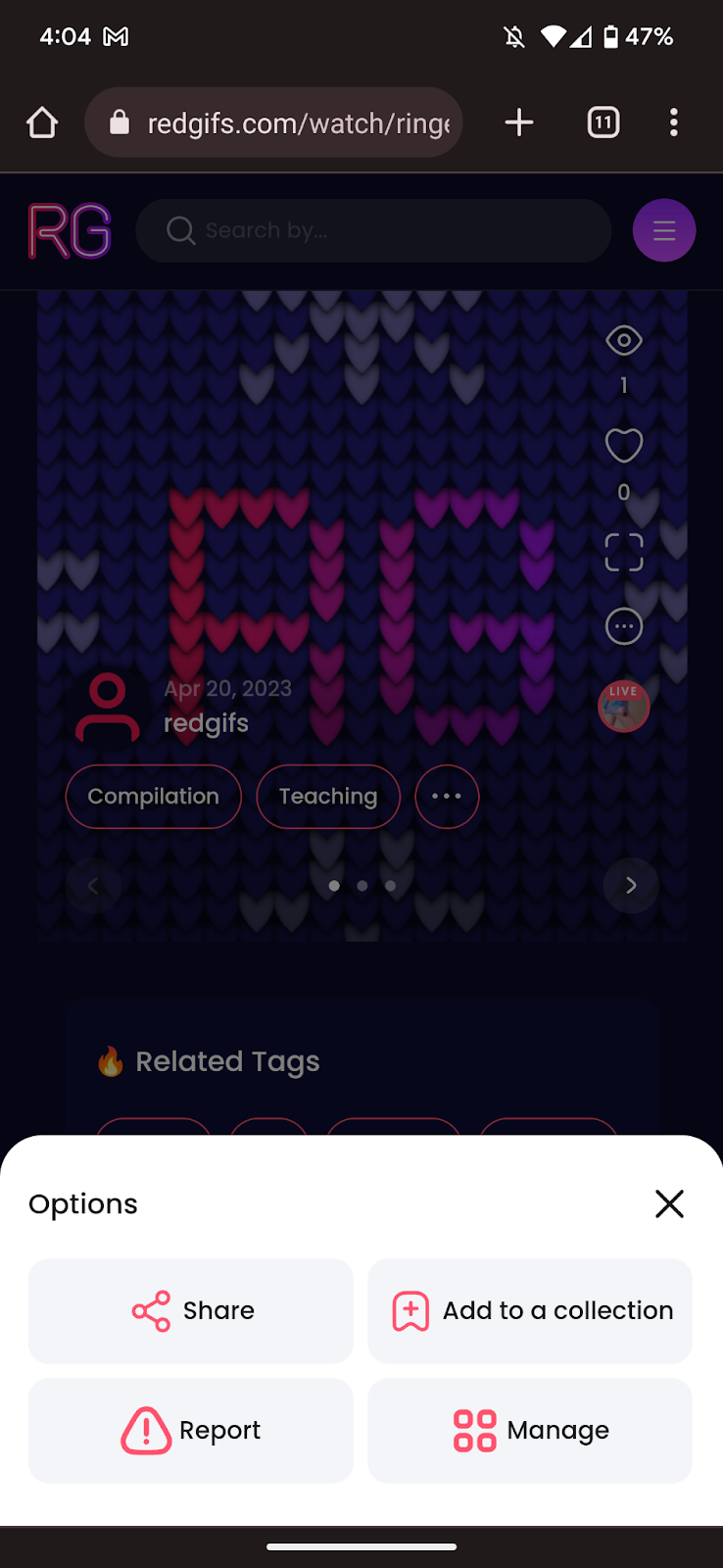This screenshot has height=1568, width=723.
Task: Open a new browser tab
Action: 519,122
